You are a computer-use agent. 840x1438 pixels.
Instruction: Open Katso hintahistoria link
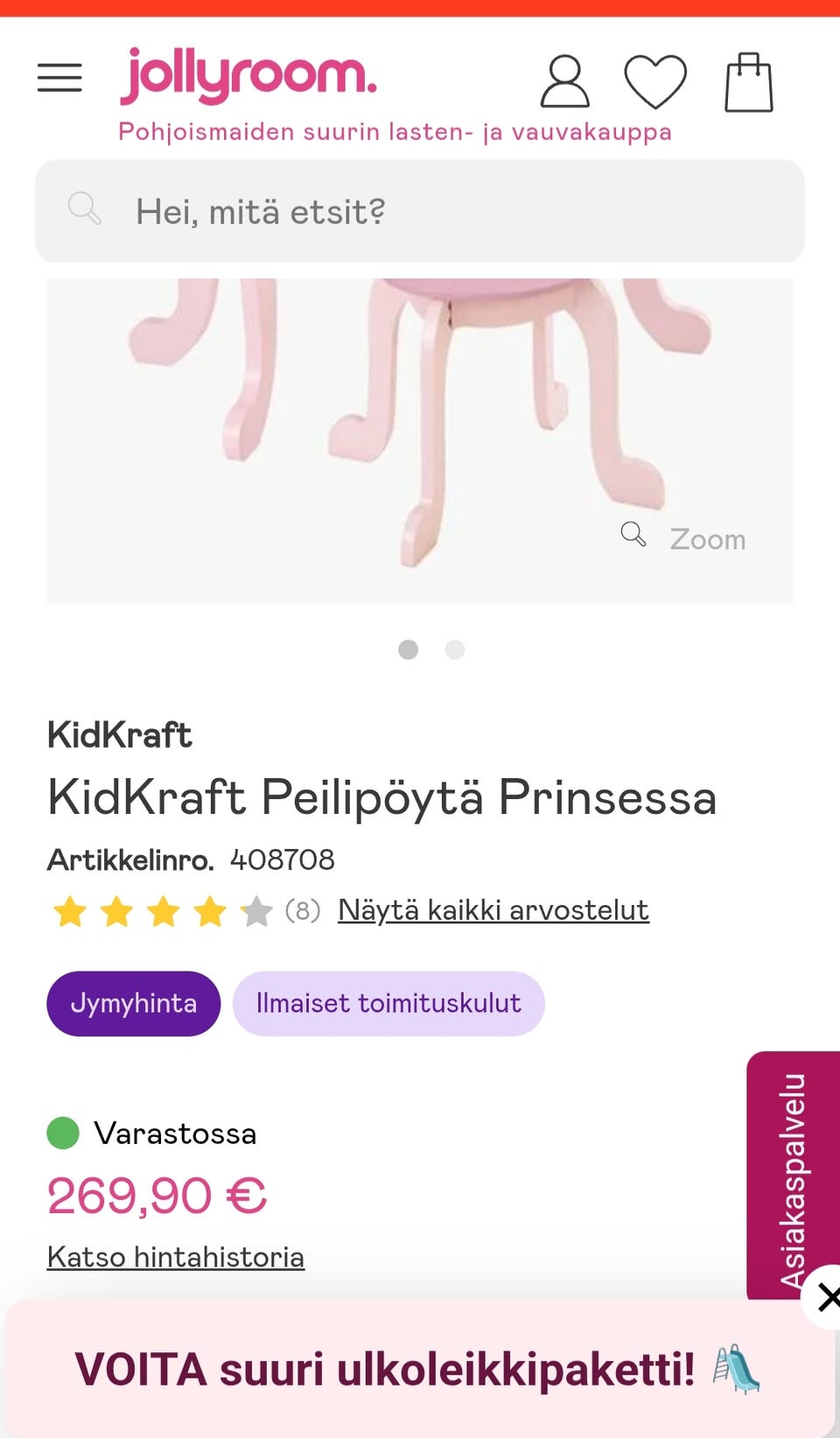click(x=175, y=1256)
